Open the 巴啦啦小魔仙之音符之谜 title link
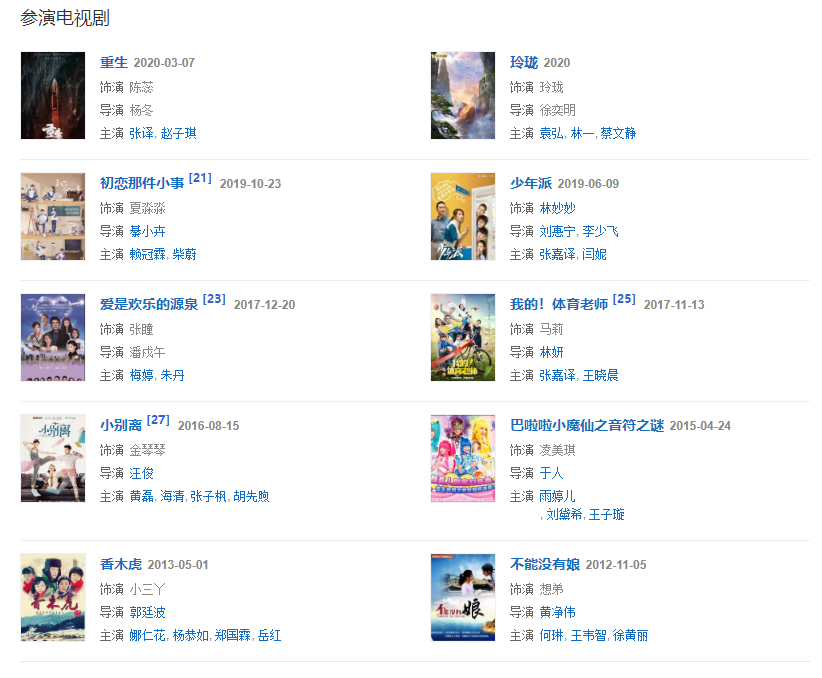Screen dimensions: 822x678 (587, 425)
